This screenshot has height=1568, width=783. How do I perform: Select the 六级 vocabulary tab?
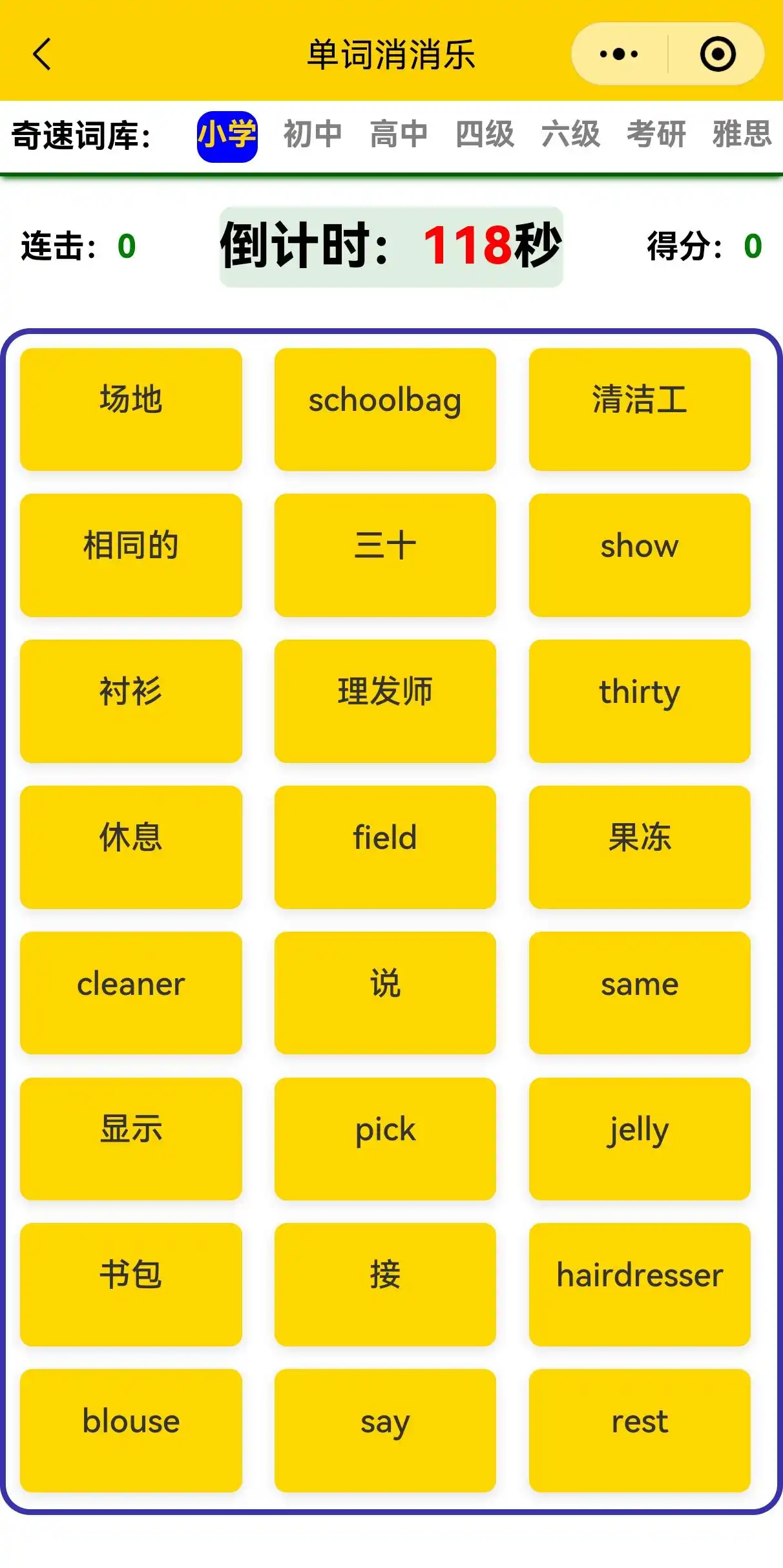click(x=570, y=135)
